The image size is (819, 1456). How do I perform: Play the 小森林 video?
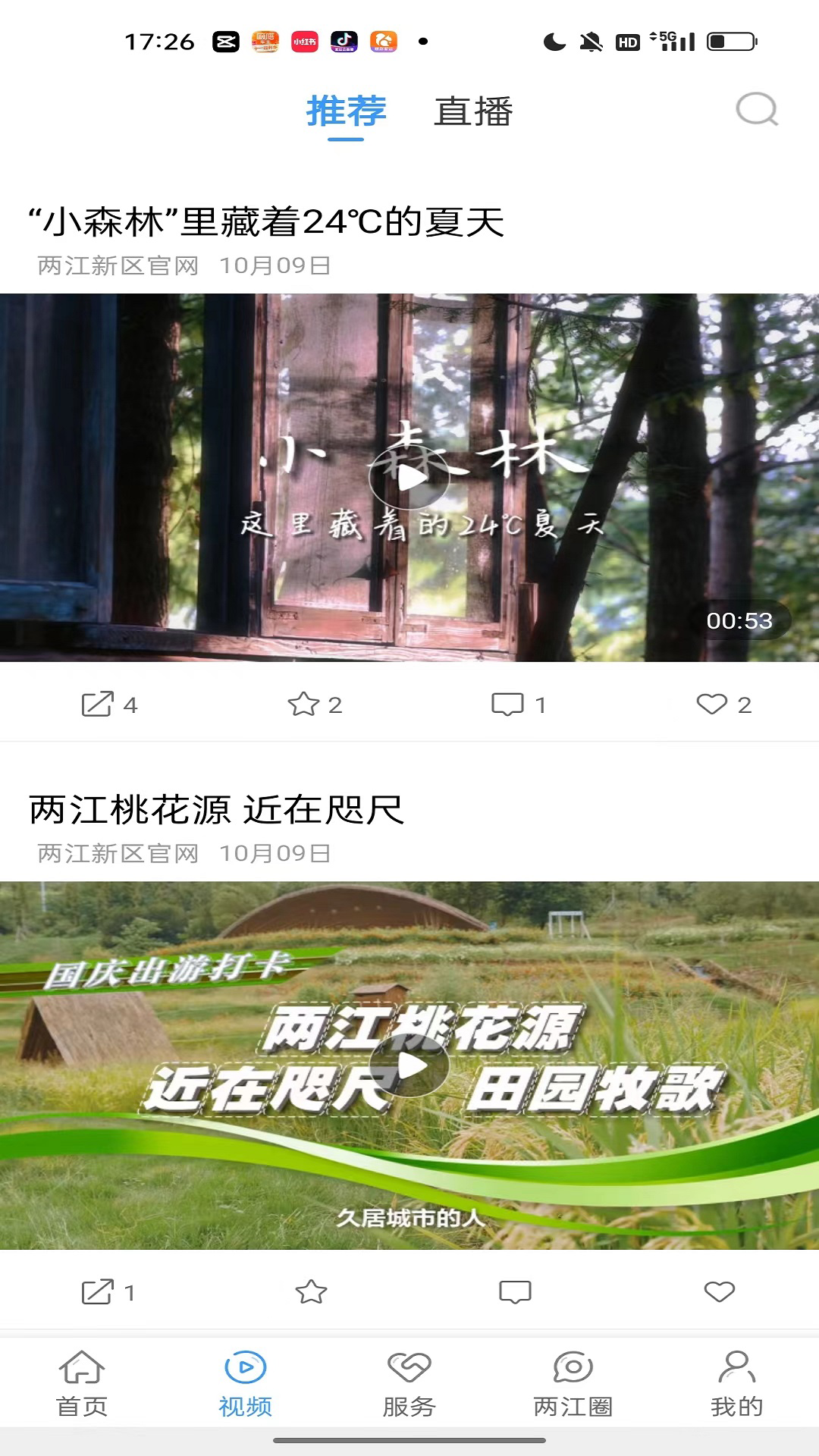coord(409,478)
